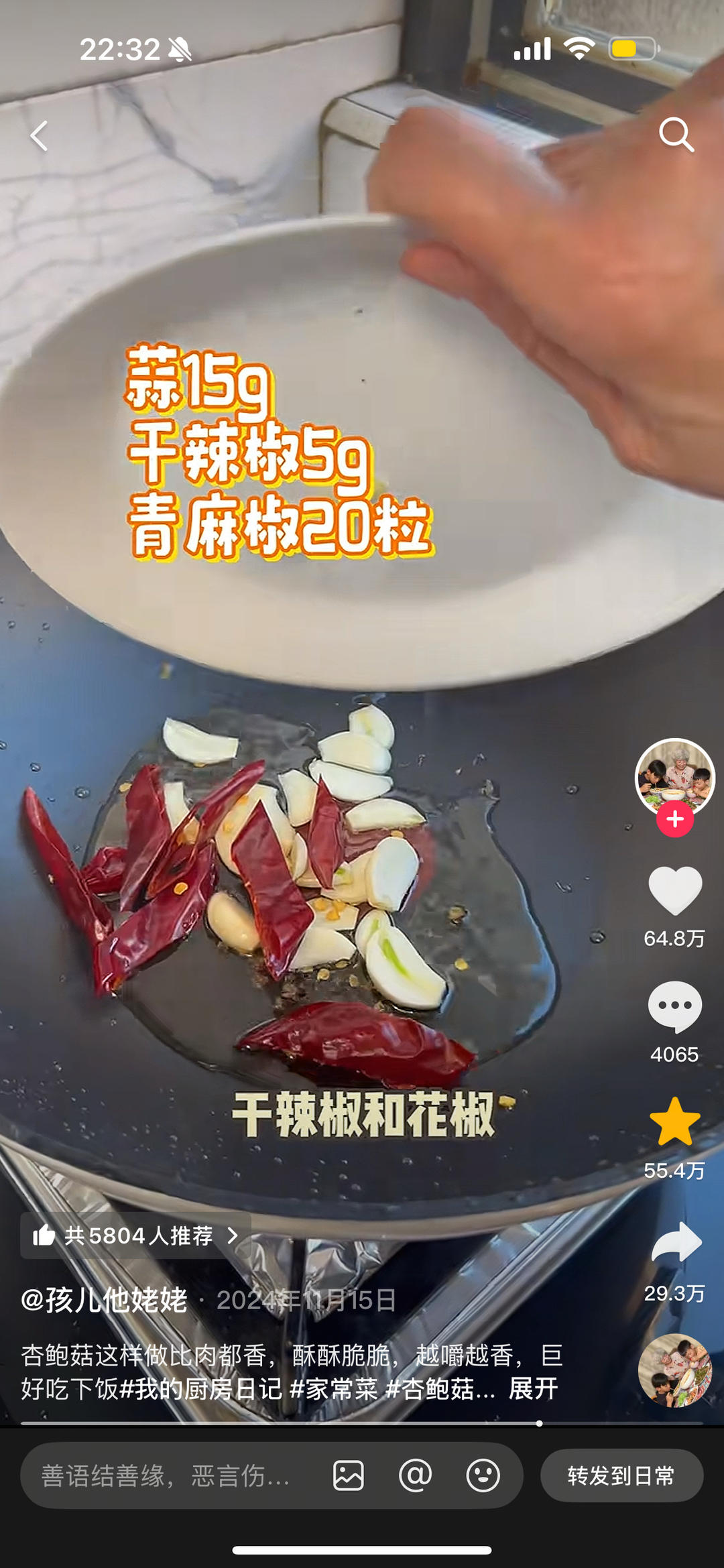Attach an image to the comment
The width and height of the screenshot is (724, 1568).
tap(349, 1475)
